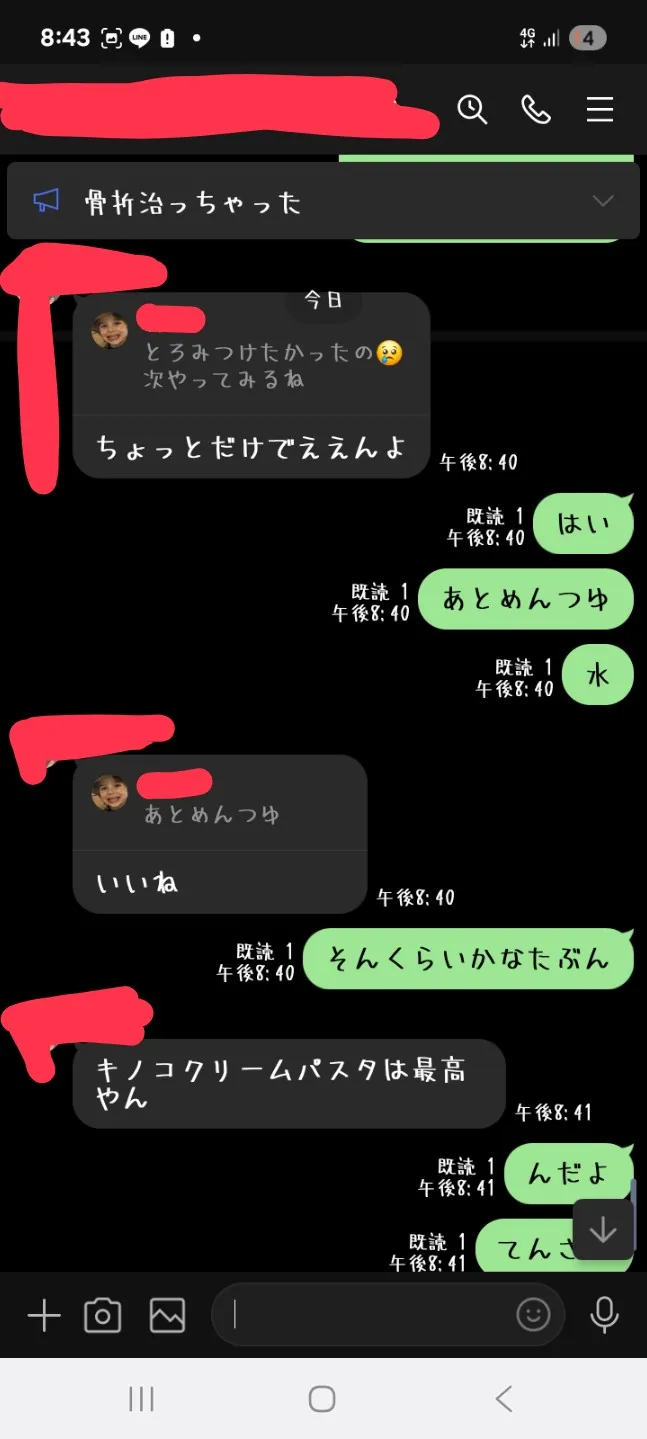Jump to latest messages with down arrow
The image size is (647, 1439).
603,1229
